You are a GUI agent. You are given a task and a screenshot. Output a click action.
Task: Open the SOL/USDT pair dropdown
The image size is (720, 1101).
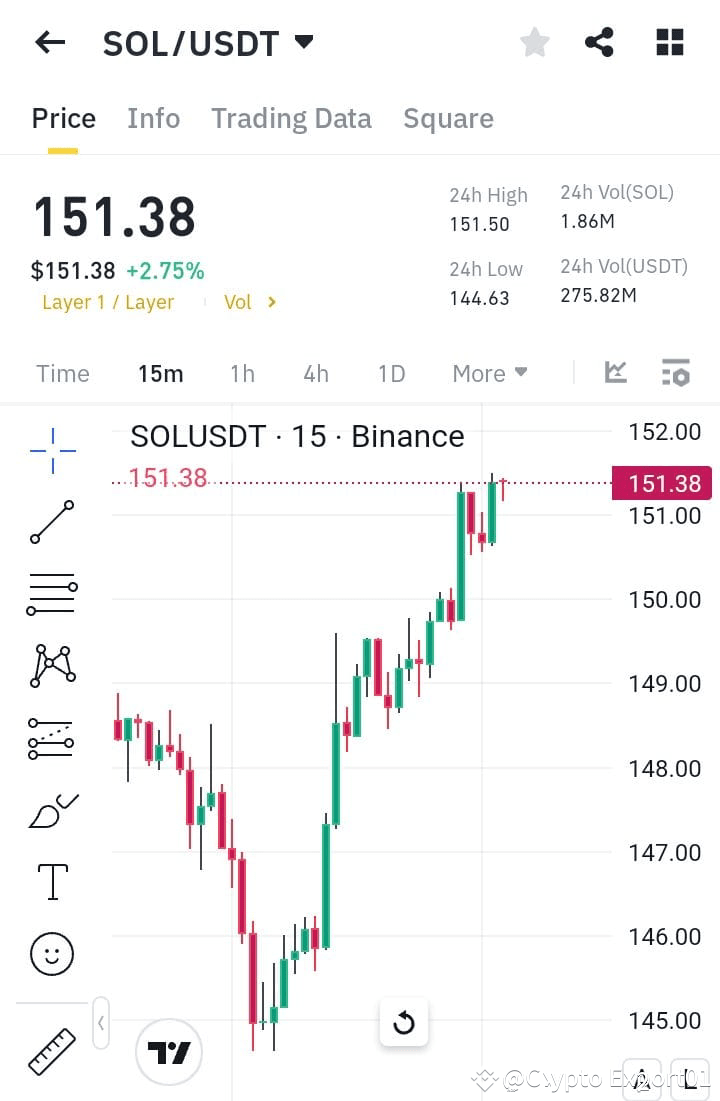(302, 42)
